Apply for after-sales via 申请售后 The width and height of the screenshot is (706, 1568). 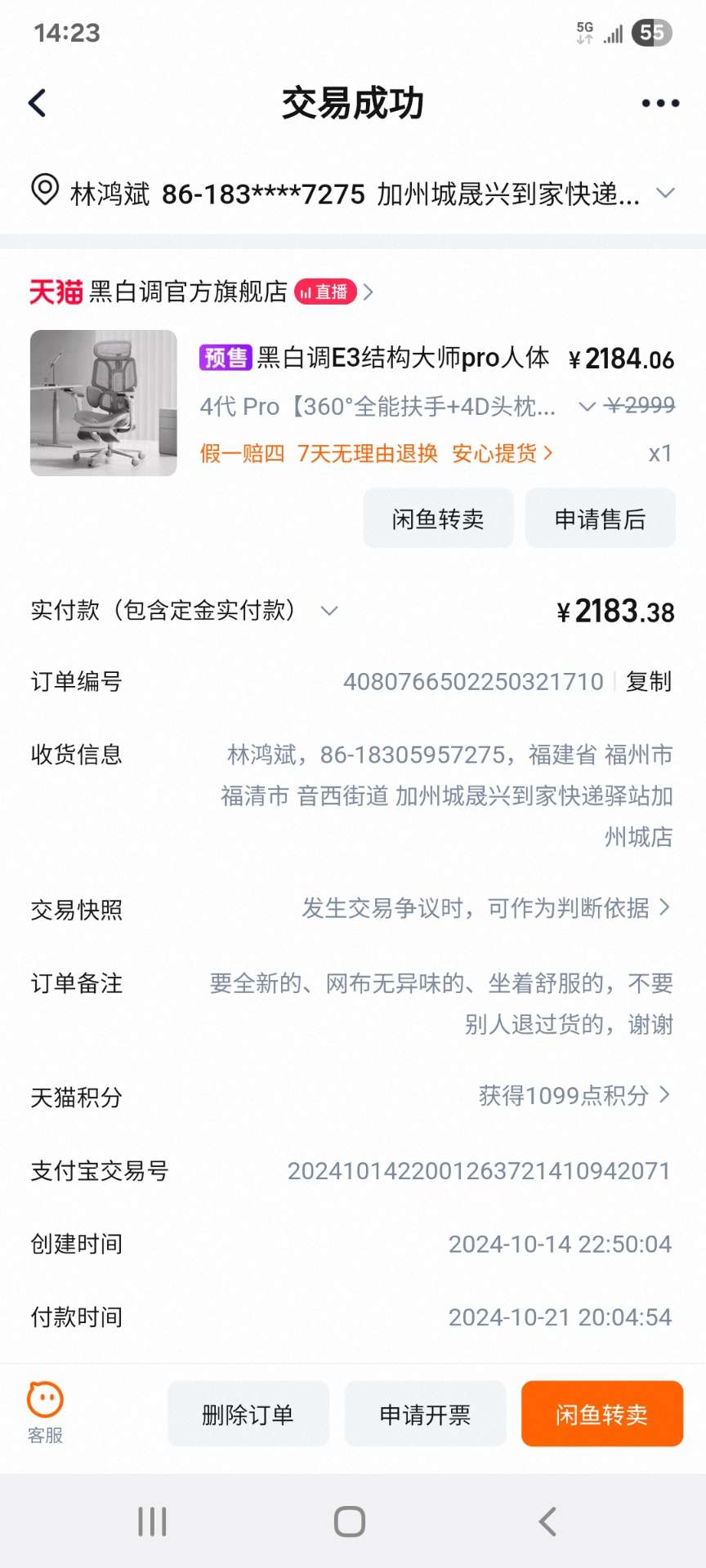600,519
